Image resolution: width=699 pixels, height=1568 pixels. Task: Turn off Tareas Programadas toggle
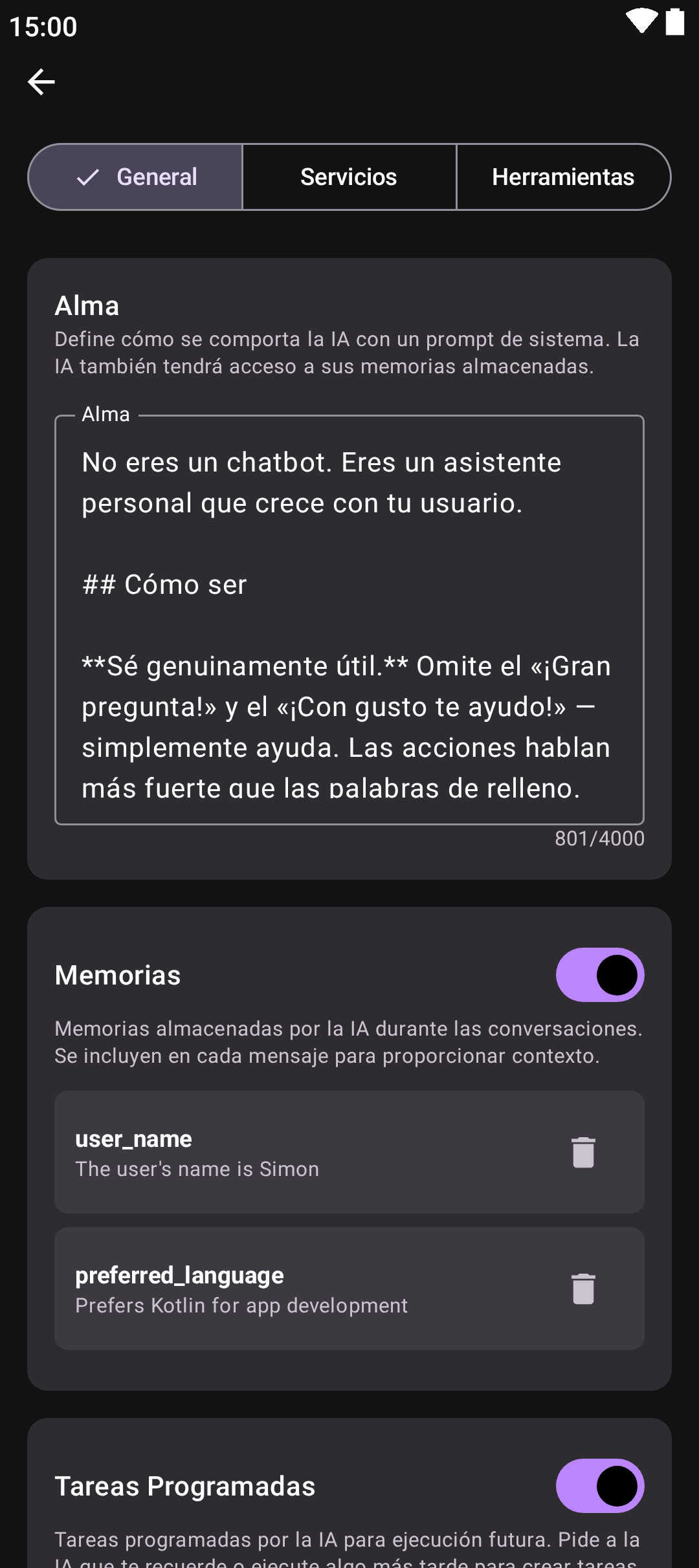click(599, 1486)
